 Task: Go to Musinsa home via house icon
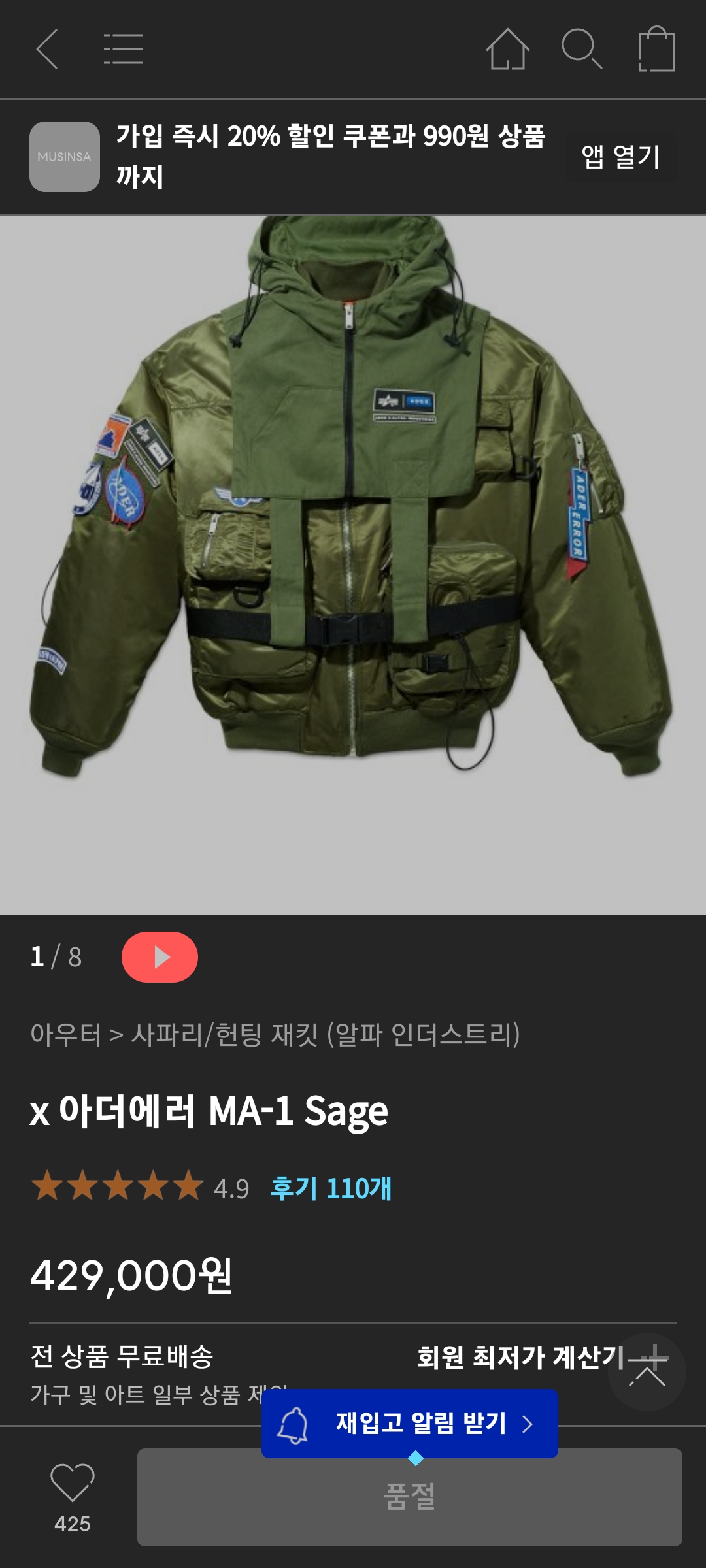[508, 49]
